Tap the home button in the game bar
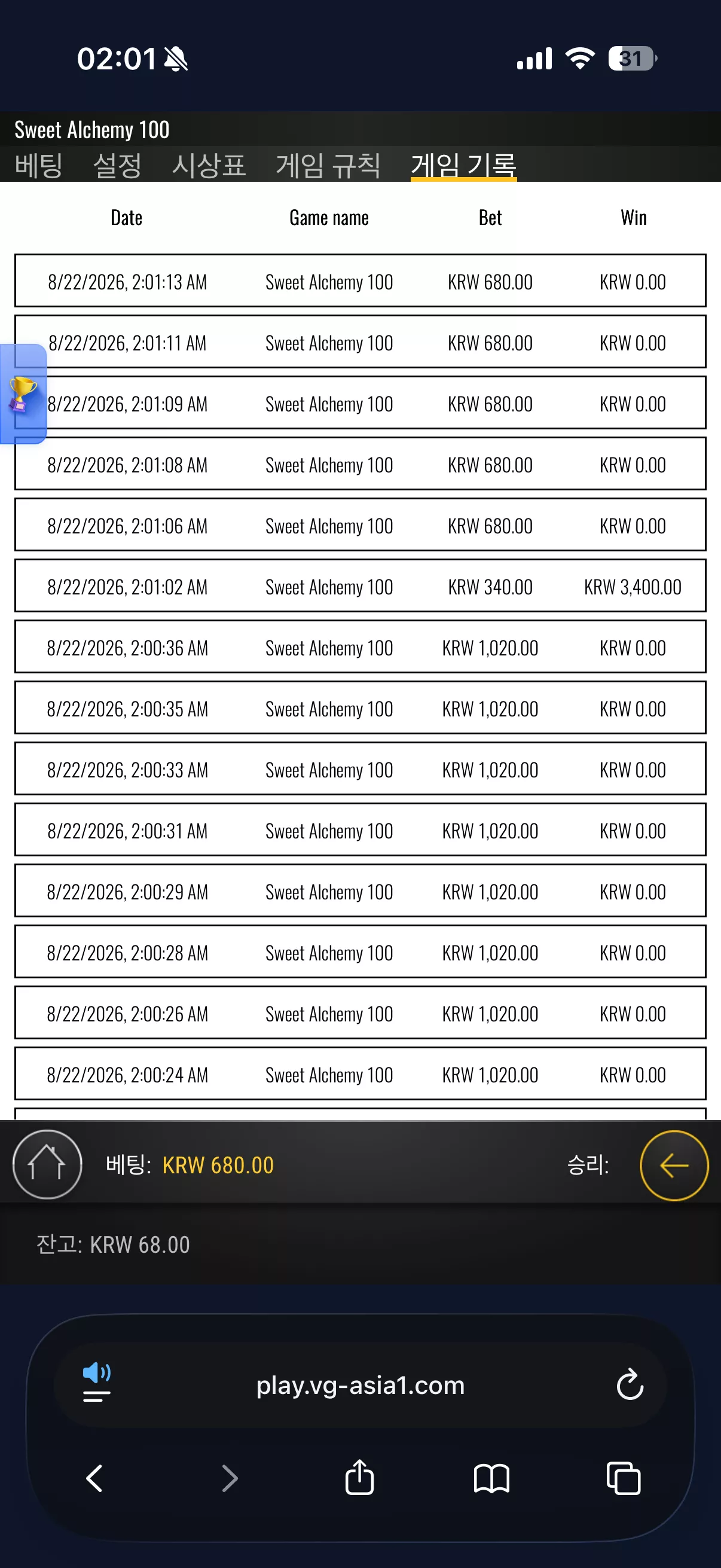721x1568 pixels. [47, 1164]
